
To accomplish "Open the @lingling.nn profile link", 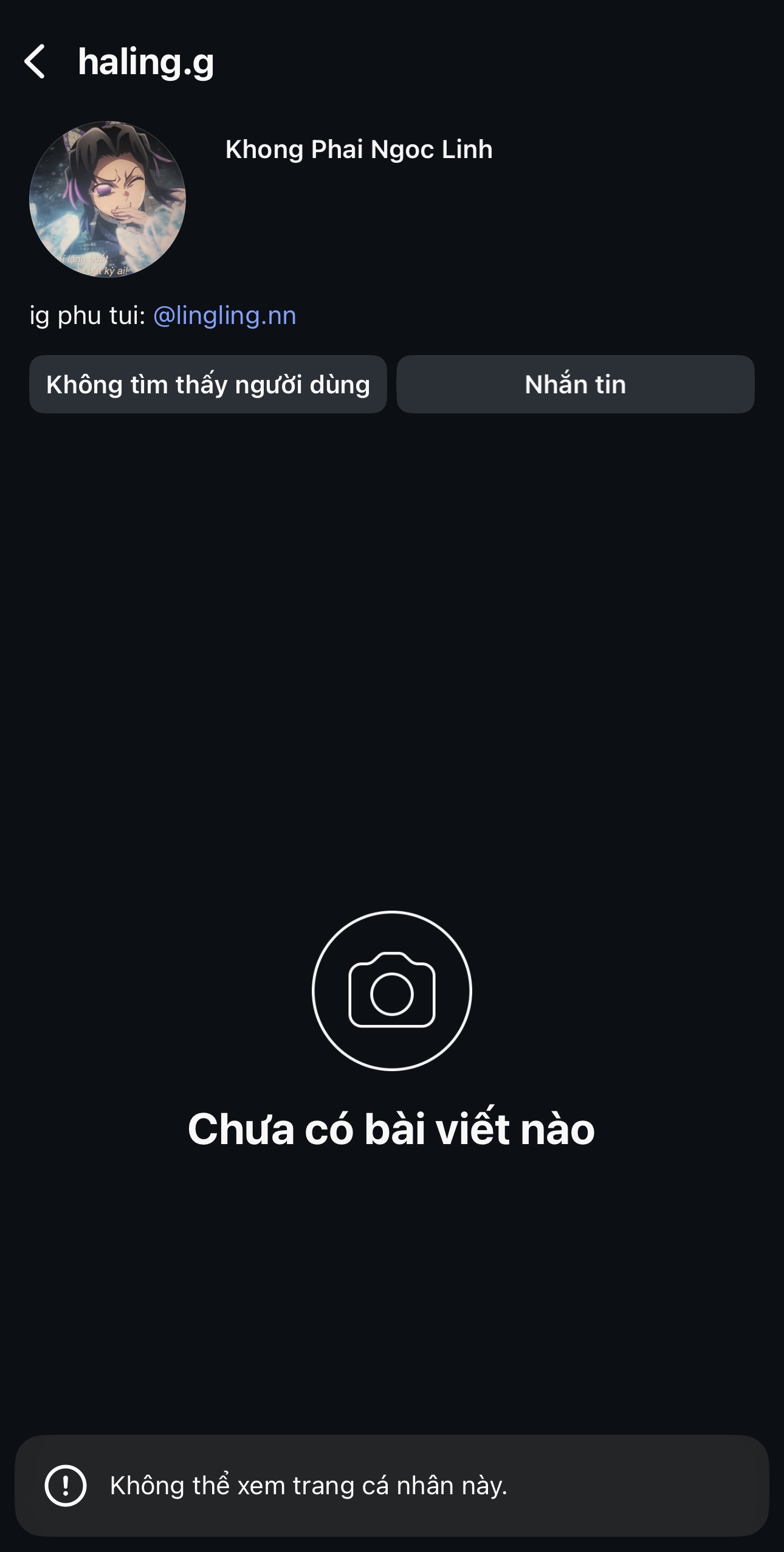I will pyautogui.click(x=224, y=316).
